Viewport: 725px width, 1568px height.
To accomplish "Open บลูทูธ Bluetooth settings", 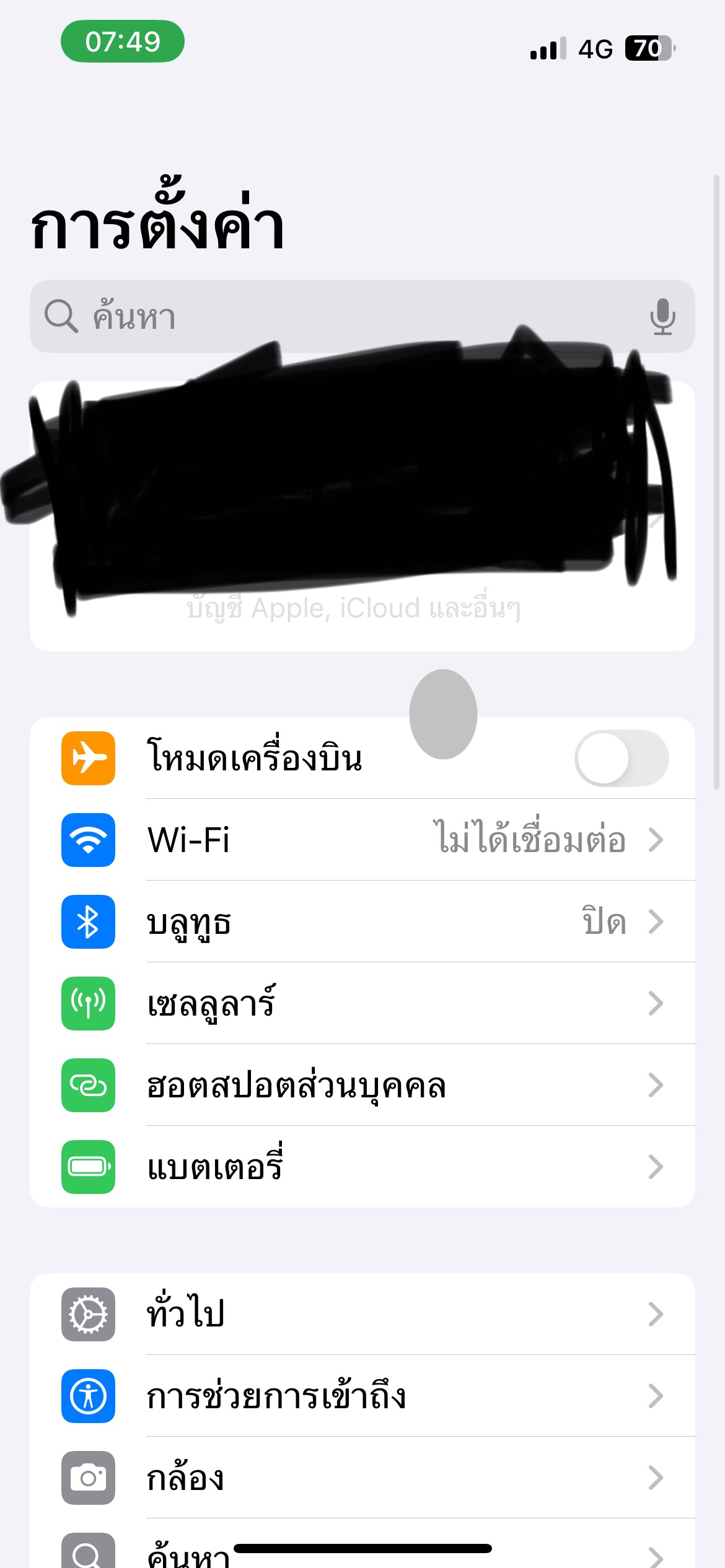I will pyautogui.click(x=362, y=921).
